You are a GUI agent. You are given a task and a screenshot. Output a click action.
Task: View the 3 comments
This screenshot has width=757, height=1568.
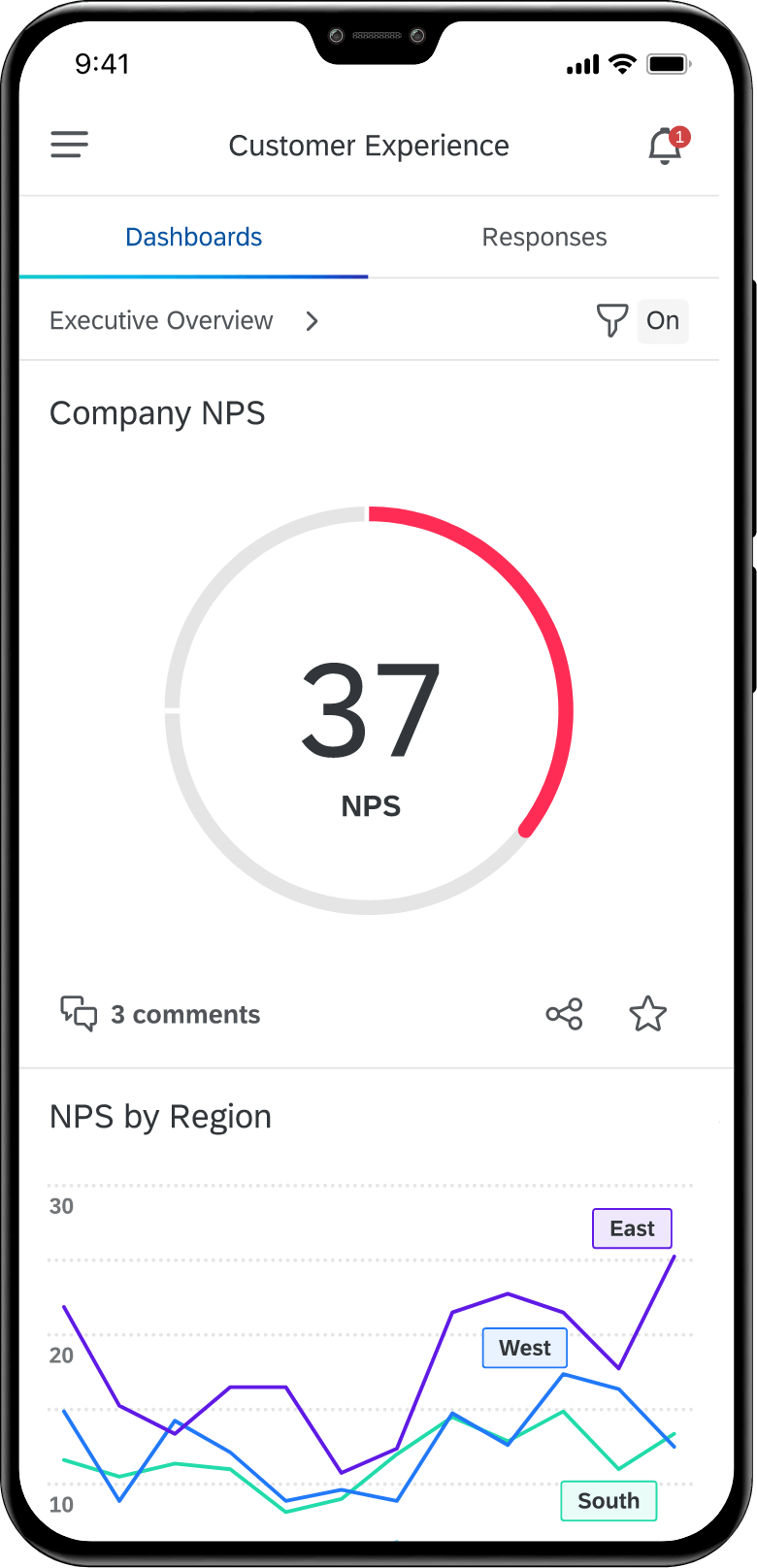point(160,1014)
